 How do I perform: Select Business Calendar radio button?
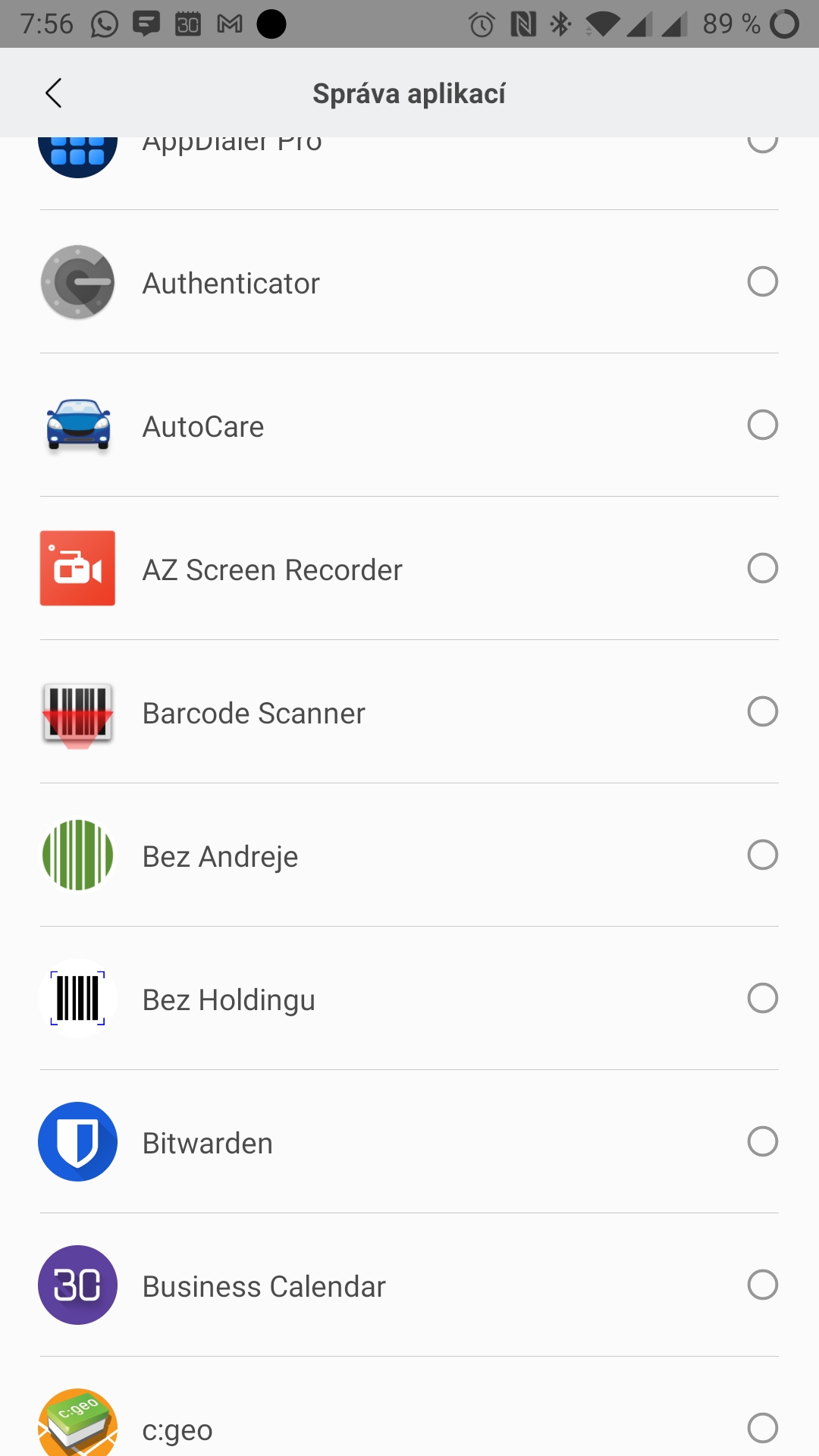click(x=762, y=1285)
